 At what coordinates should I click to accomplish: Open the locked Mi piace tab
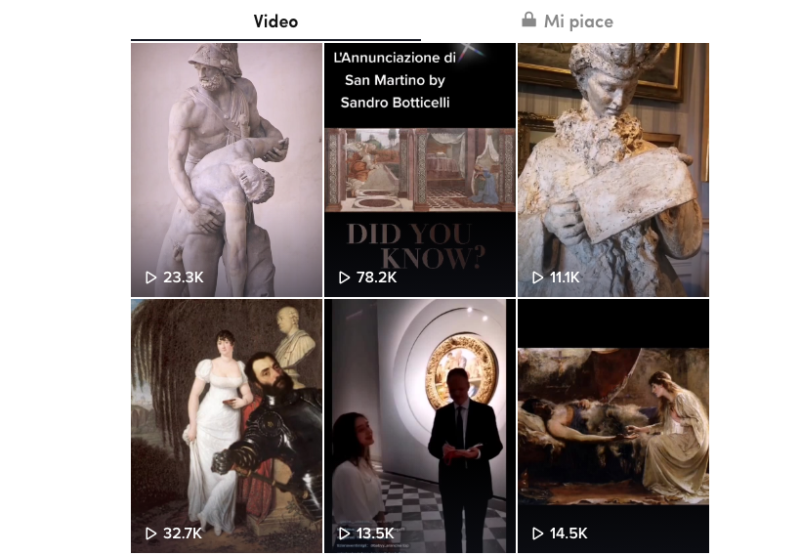point(567,21)
